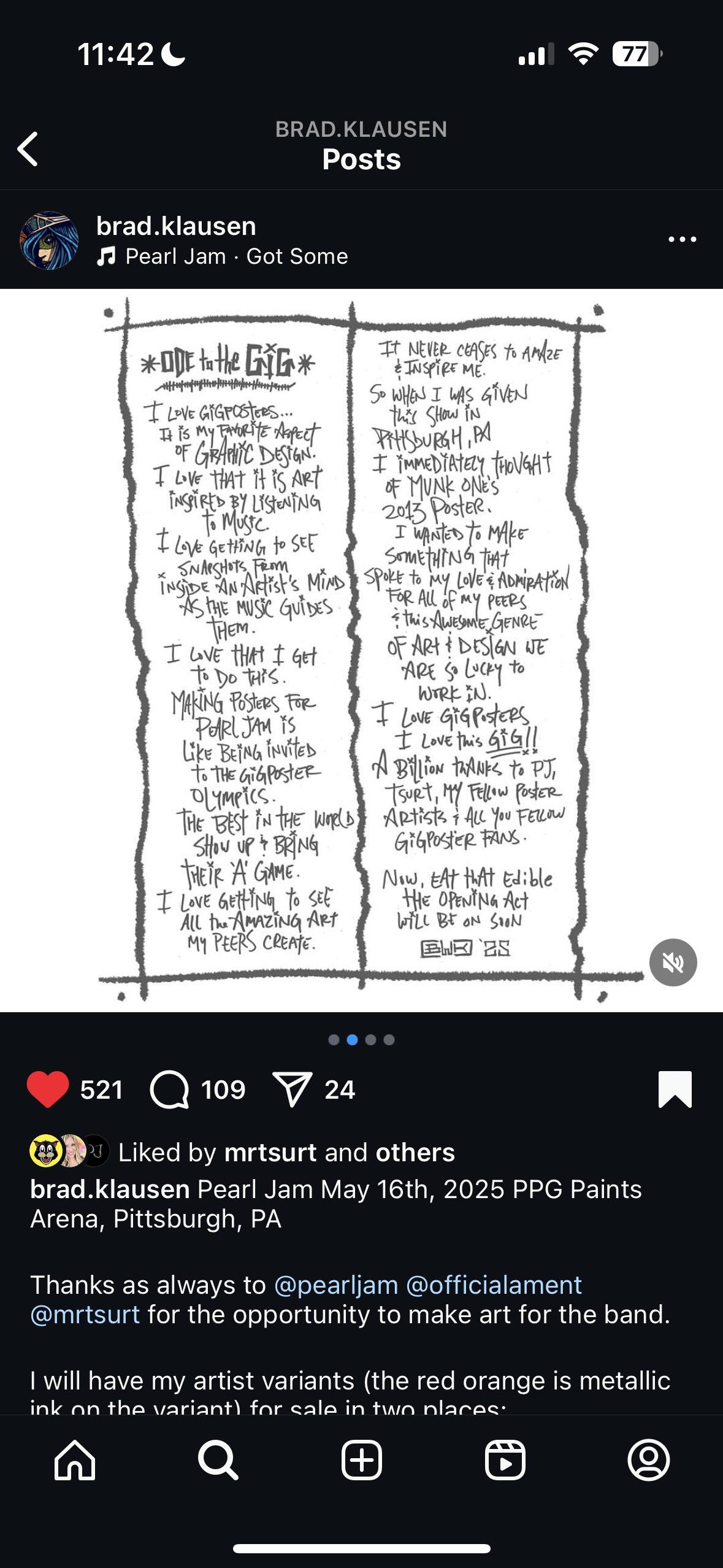View mrtsurt's profile from the likes line

[x=270, y=1152]
